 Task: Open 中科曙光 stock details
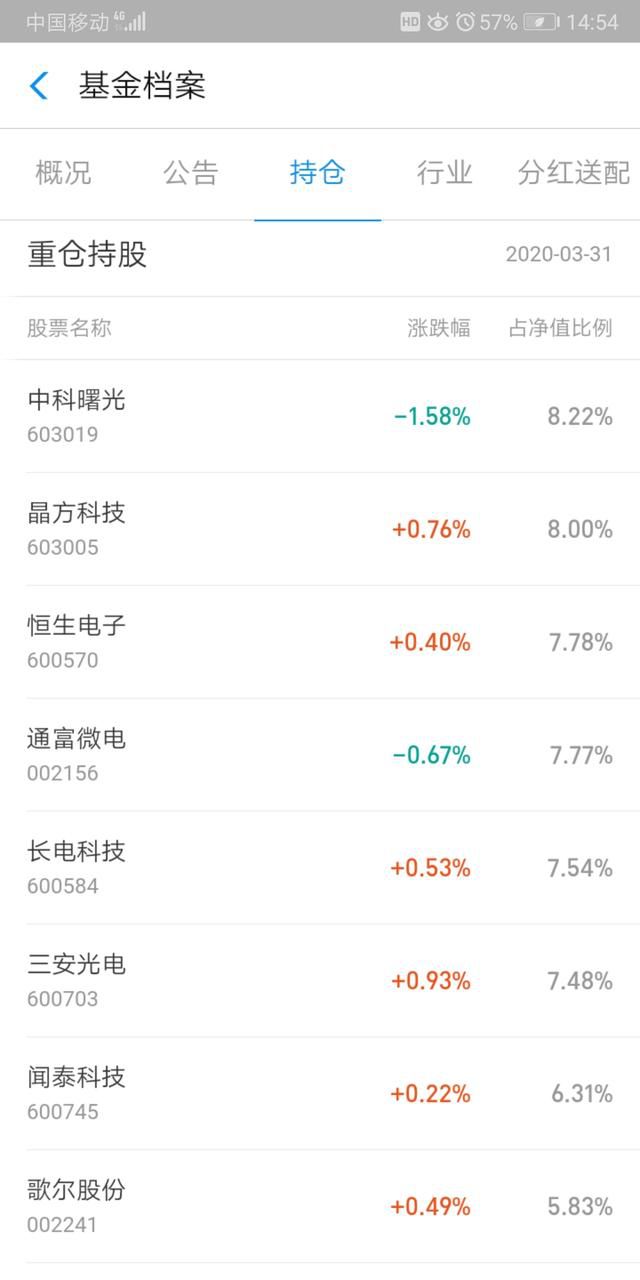320,416
